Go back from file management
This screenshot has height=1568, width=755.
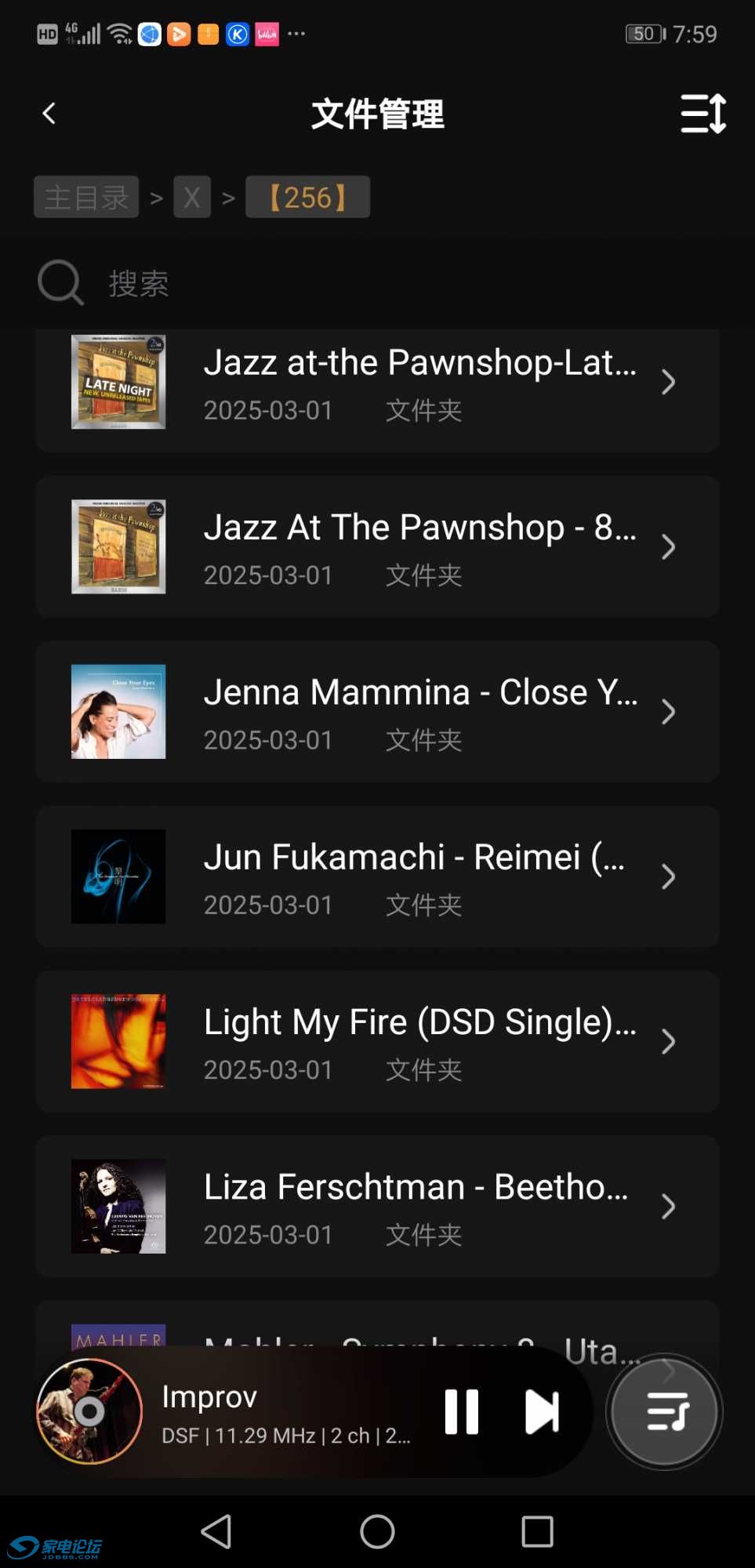(49, 114)
